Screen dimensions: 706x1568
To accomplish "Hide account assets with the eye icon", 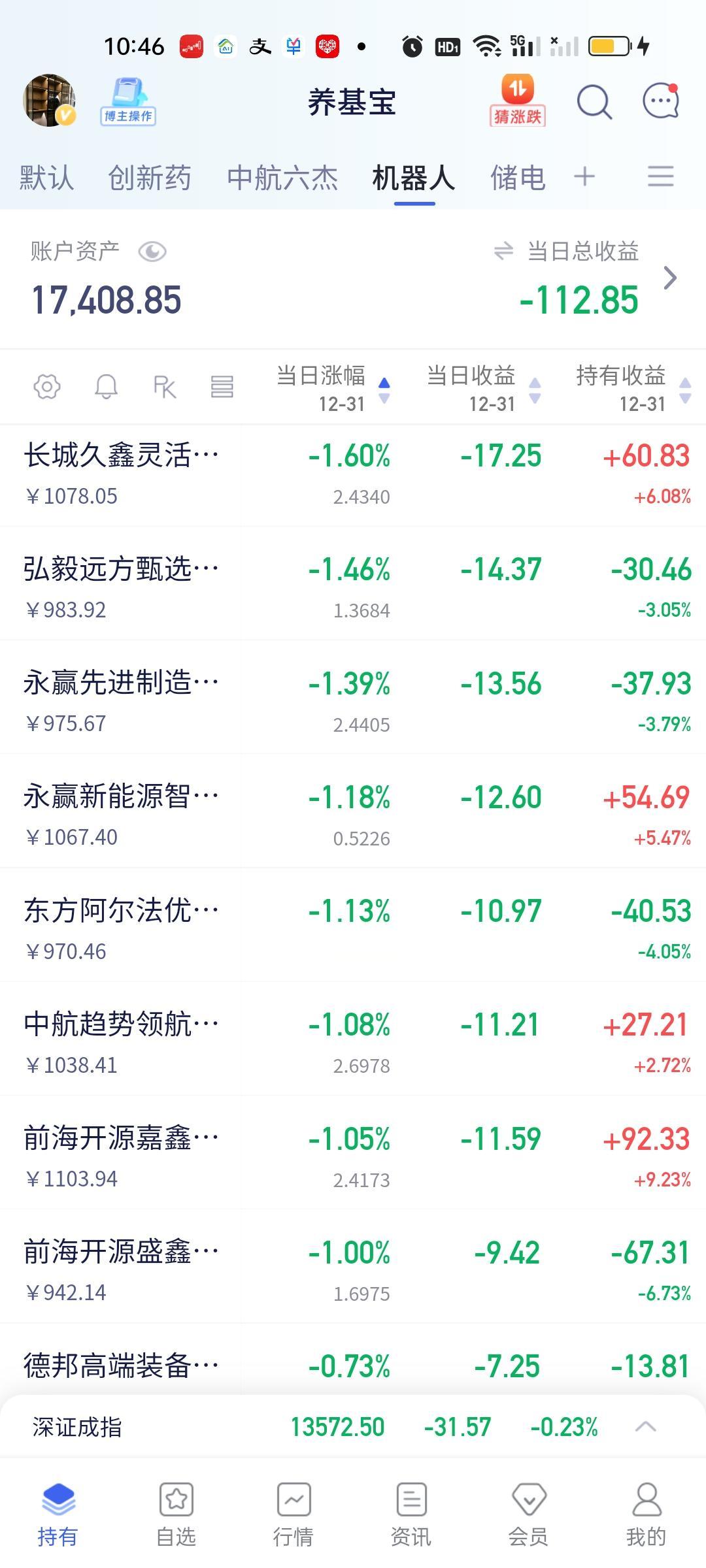I will coord(152,252).
